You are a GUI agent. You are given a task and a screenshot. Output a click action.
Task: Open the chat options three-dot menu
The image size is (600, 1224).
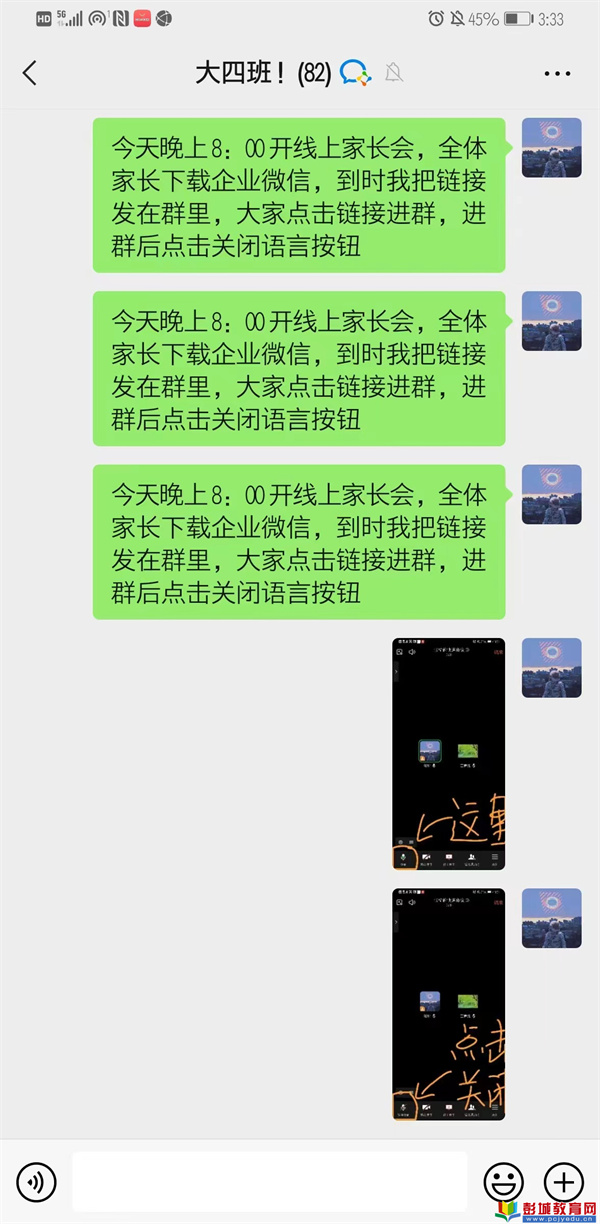click(x=557, y=74)
